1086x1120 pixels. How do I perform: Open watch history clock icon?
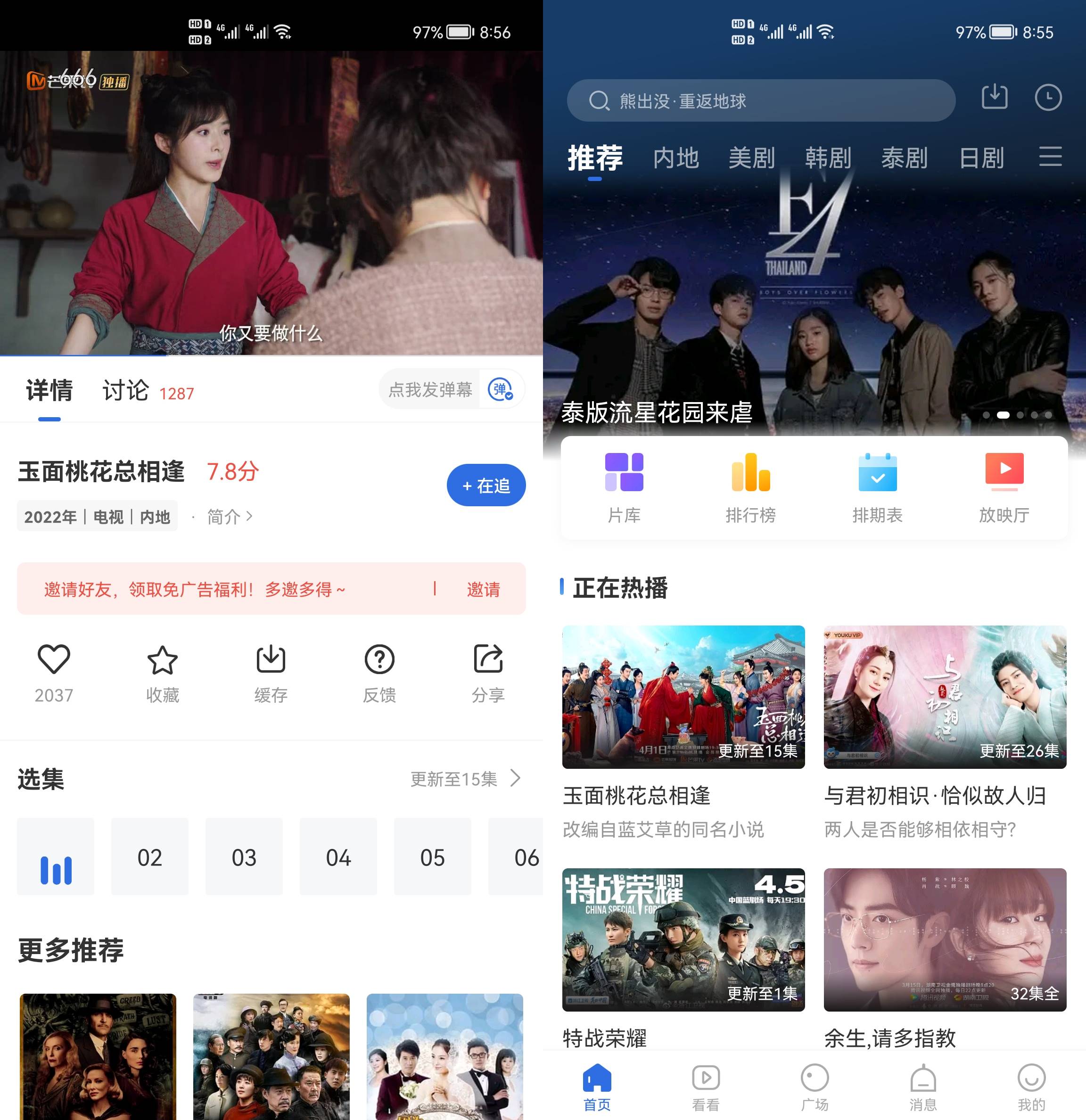click(1048, 97)
